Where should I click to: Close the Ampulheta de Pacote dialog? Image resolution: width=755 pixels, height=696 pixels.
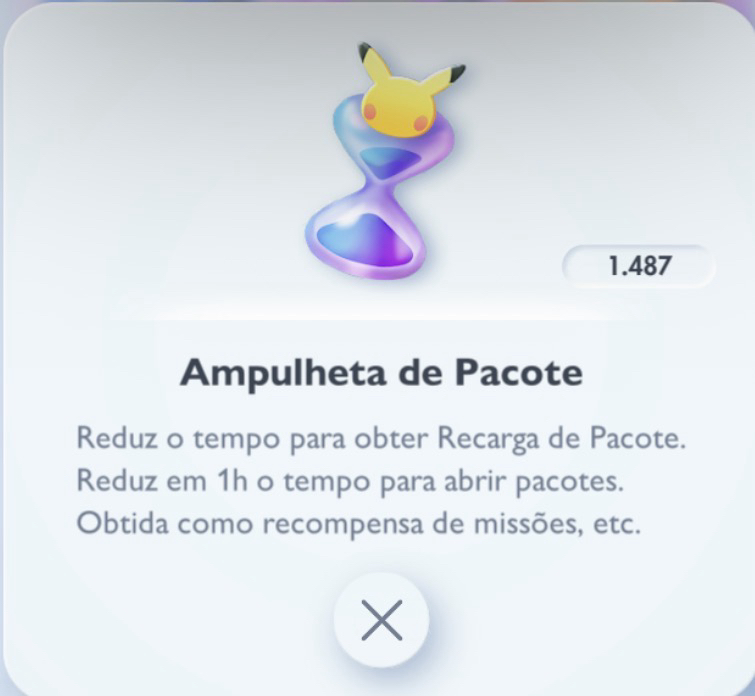tap(381, 620)
